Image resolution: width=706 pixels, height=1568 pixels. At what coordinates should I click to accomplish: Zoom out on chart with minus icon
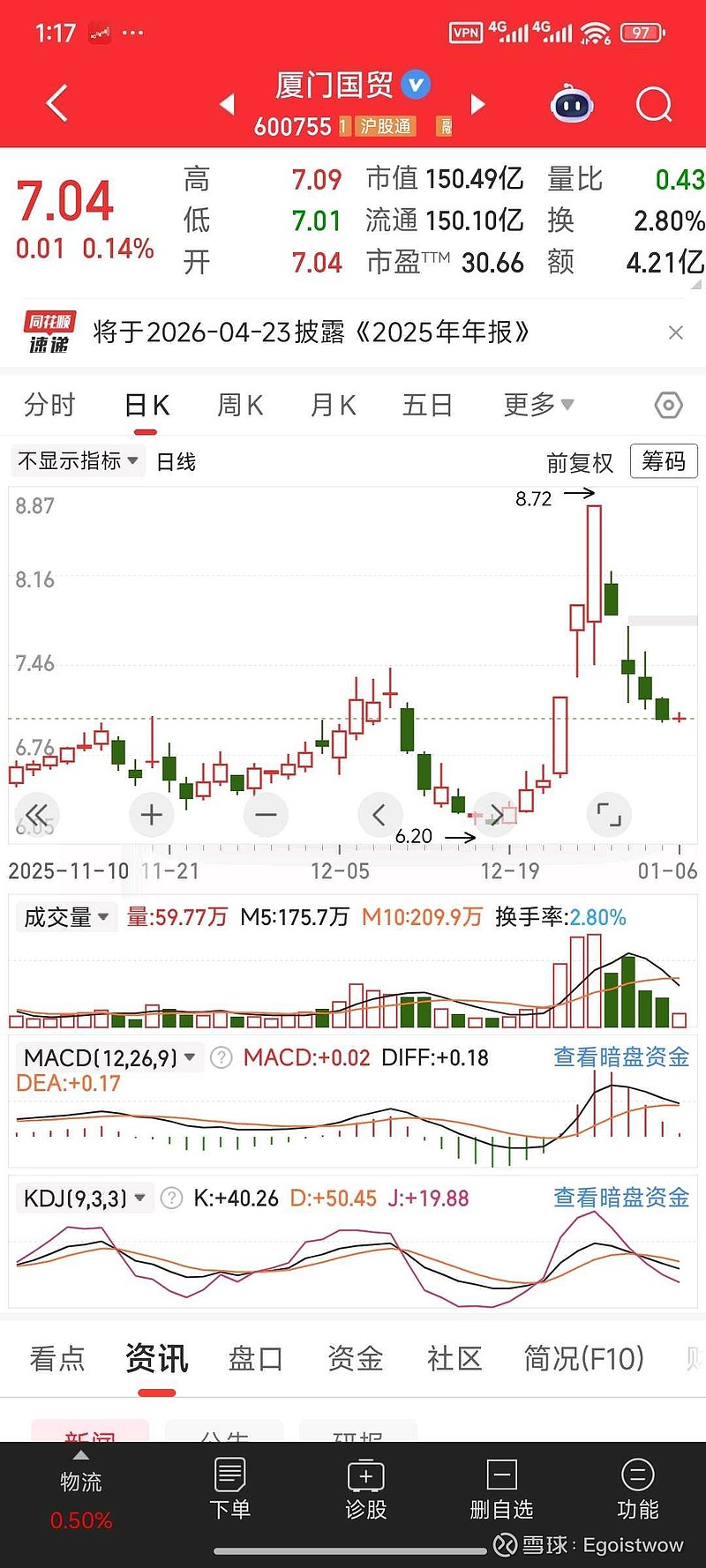tap(265, 814)
